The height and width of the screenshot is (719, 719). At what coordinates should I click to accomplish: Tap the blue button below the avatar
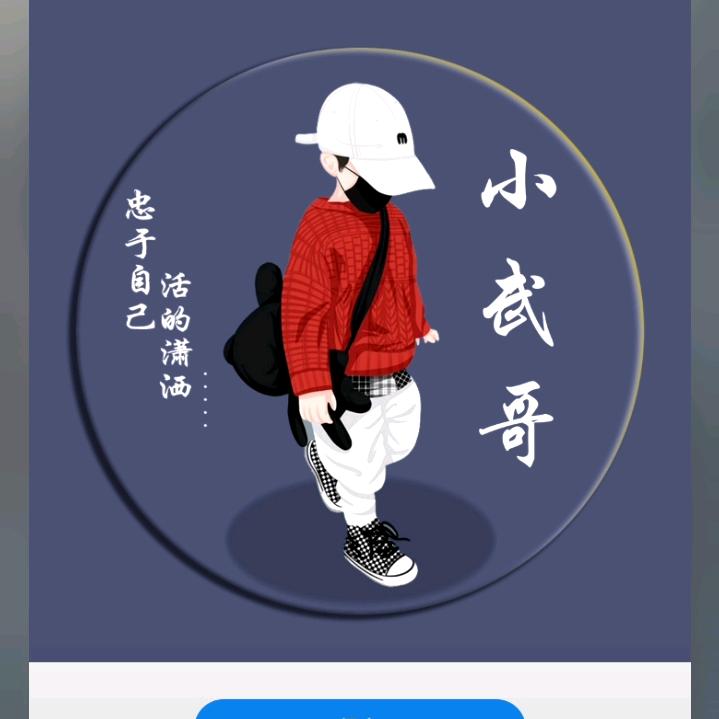[359, 709]
